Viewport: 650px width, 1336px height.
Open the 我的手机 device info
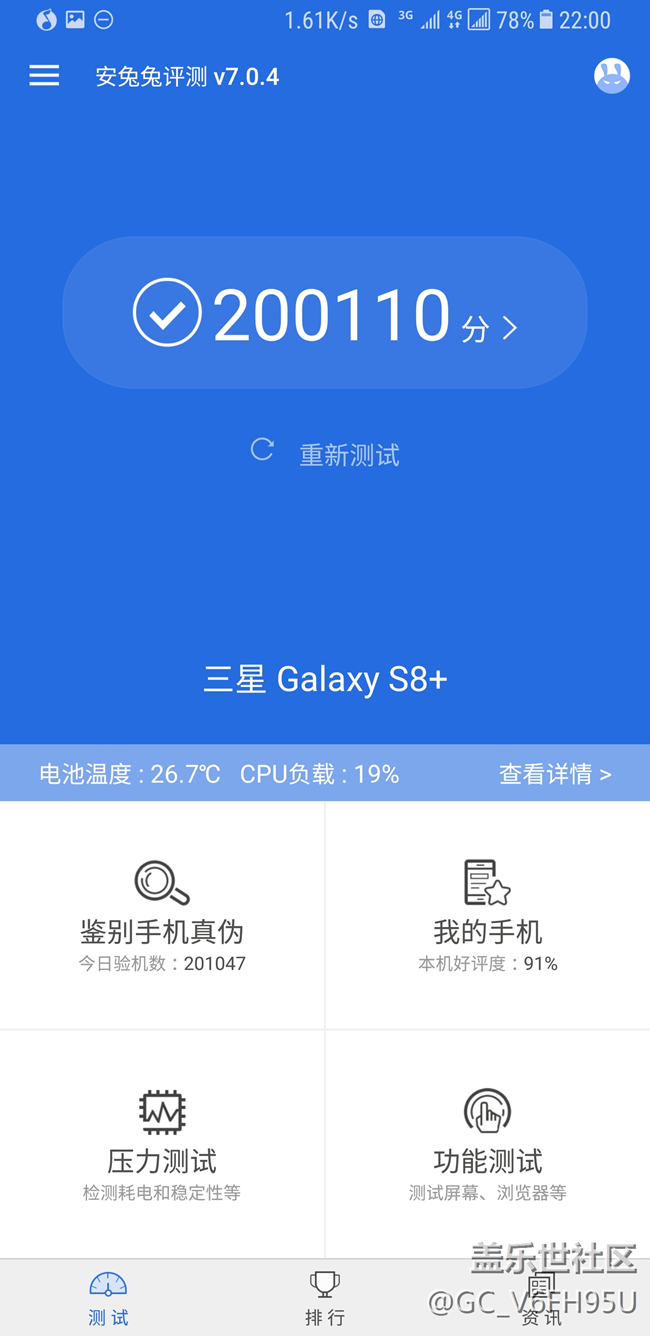click(x=488, y=915)
